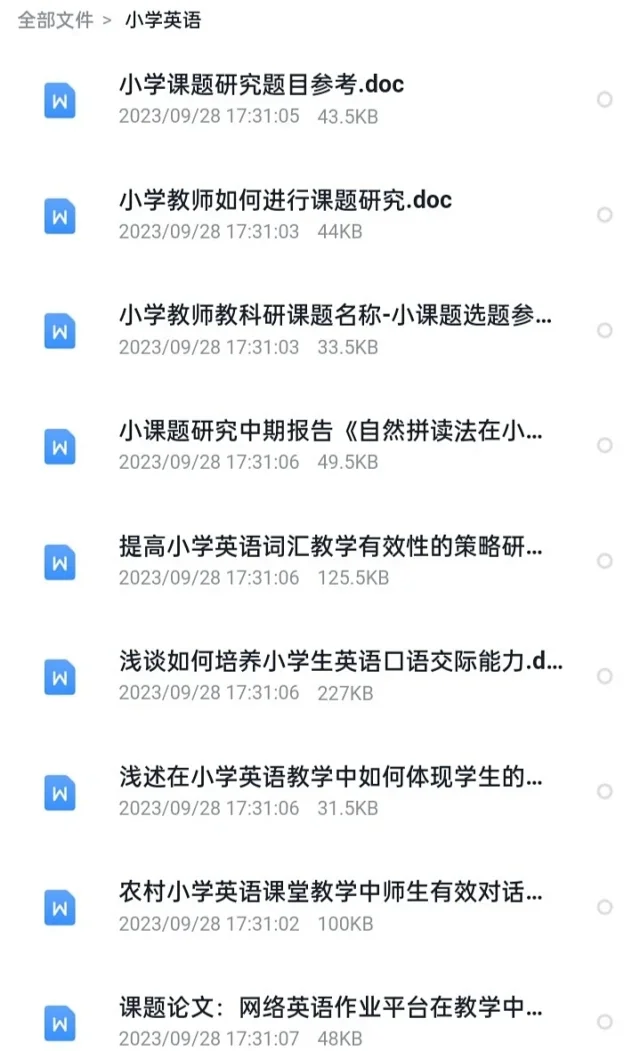Select the circle for 小学教师如何进行课题研究.doc
This screenshot has width=640, height=1051.
(x=604, y=215)
